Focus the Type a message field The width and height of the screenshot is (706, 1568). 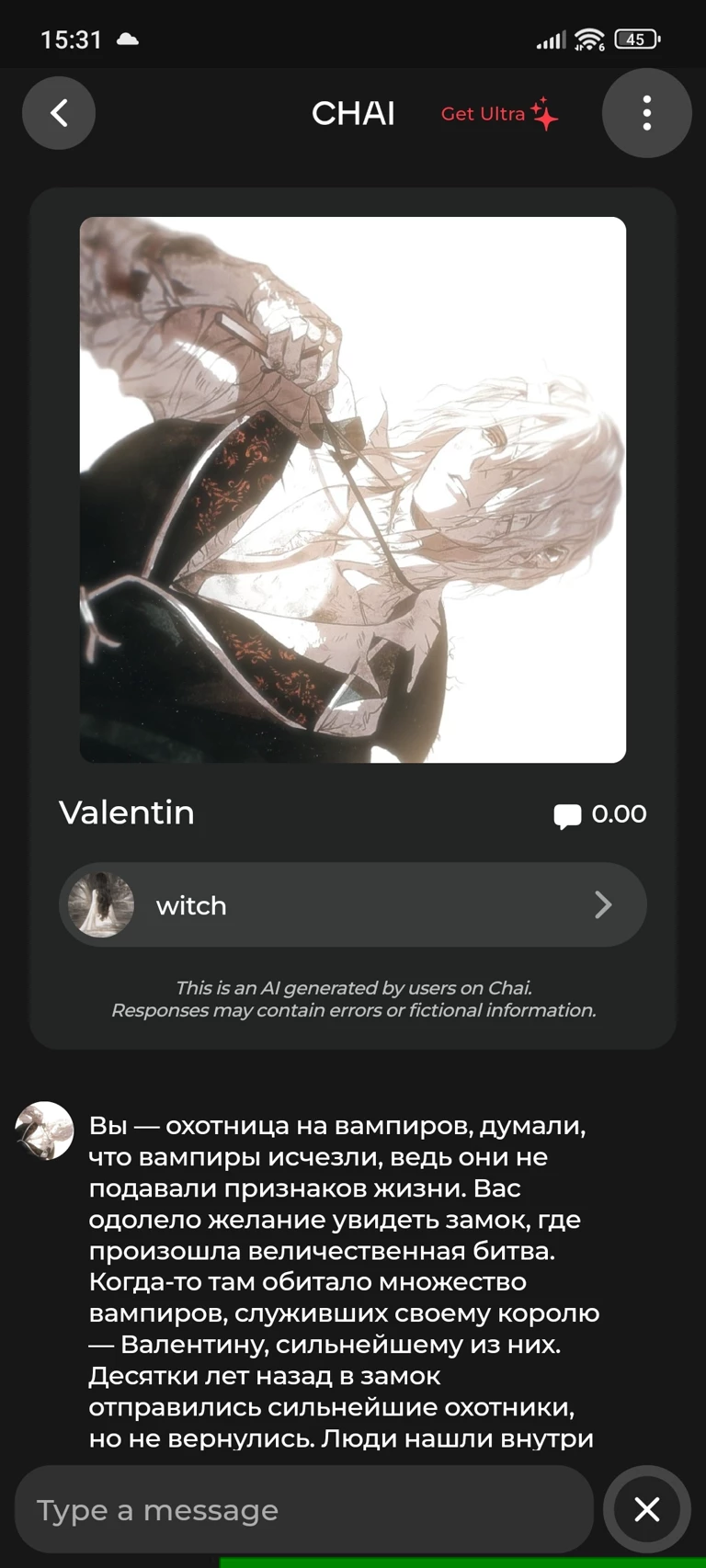pyautogui.click(x=303, y=1510)
